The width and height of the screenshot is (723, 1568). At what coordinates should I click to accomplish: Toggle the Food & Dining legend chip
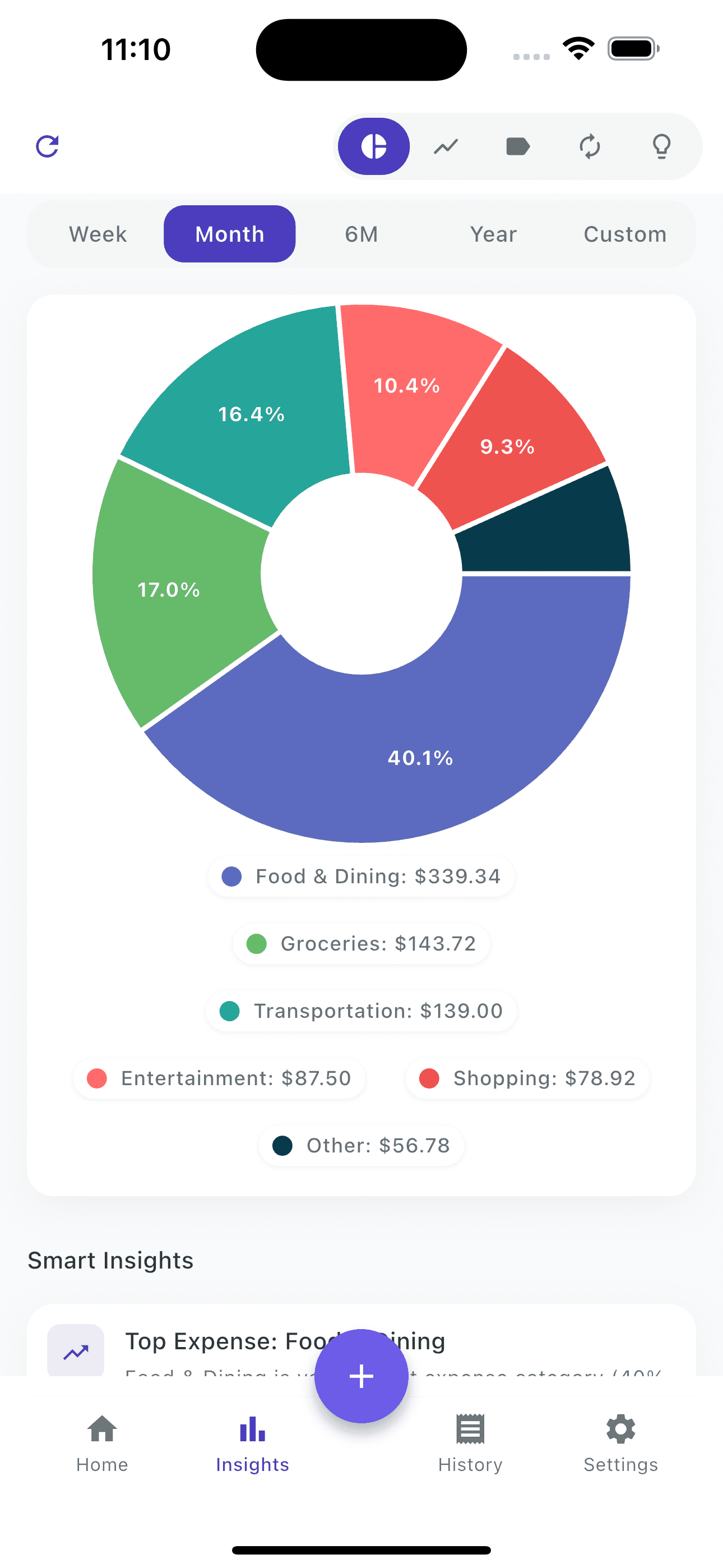point(361,876)
